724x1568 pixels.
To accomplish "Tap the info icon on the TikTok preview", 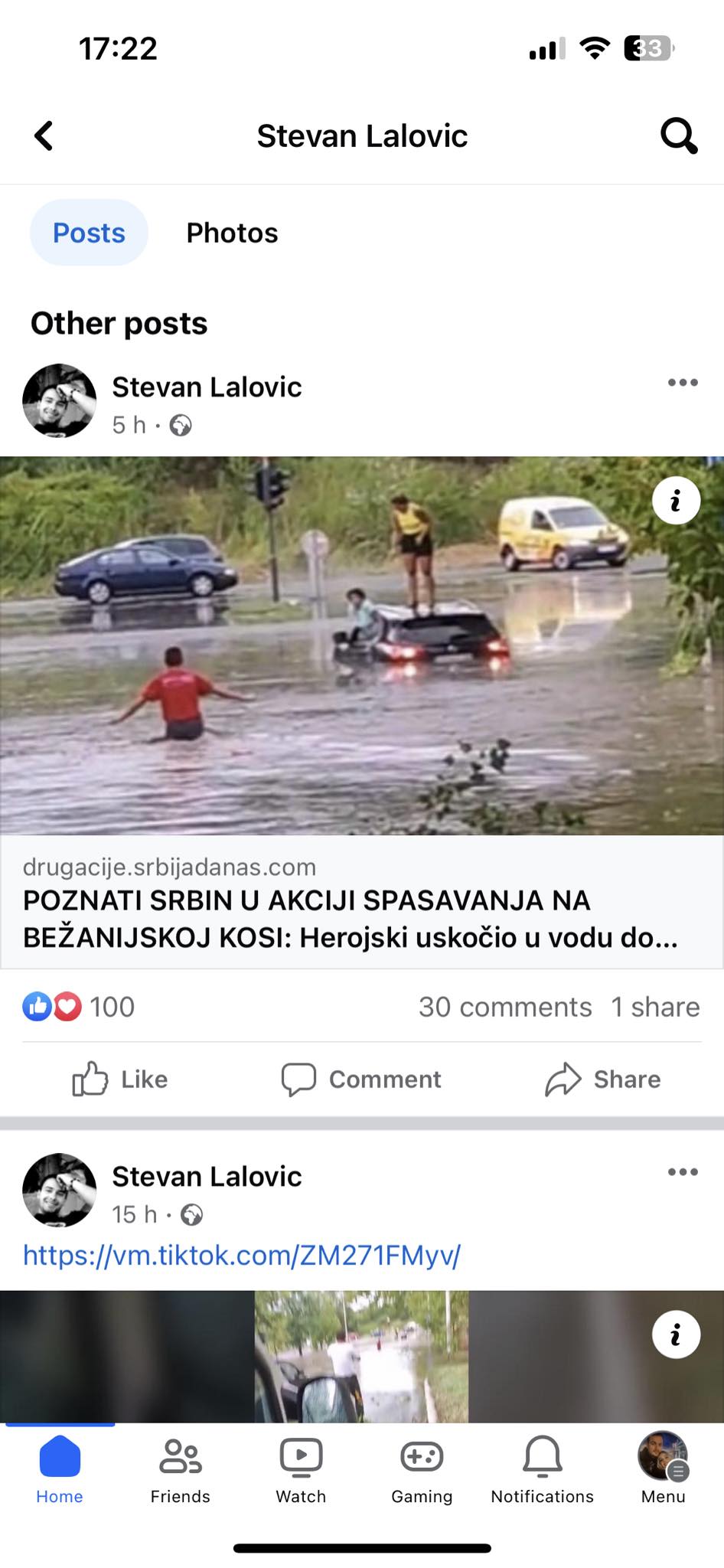I will [675, 1335].
